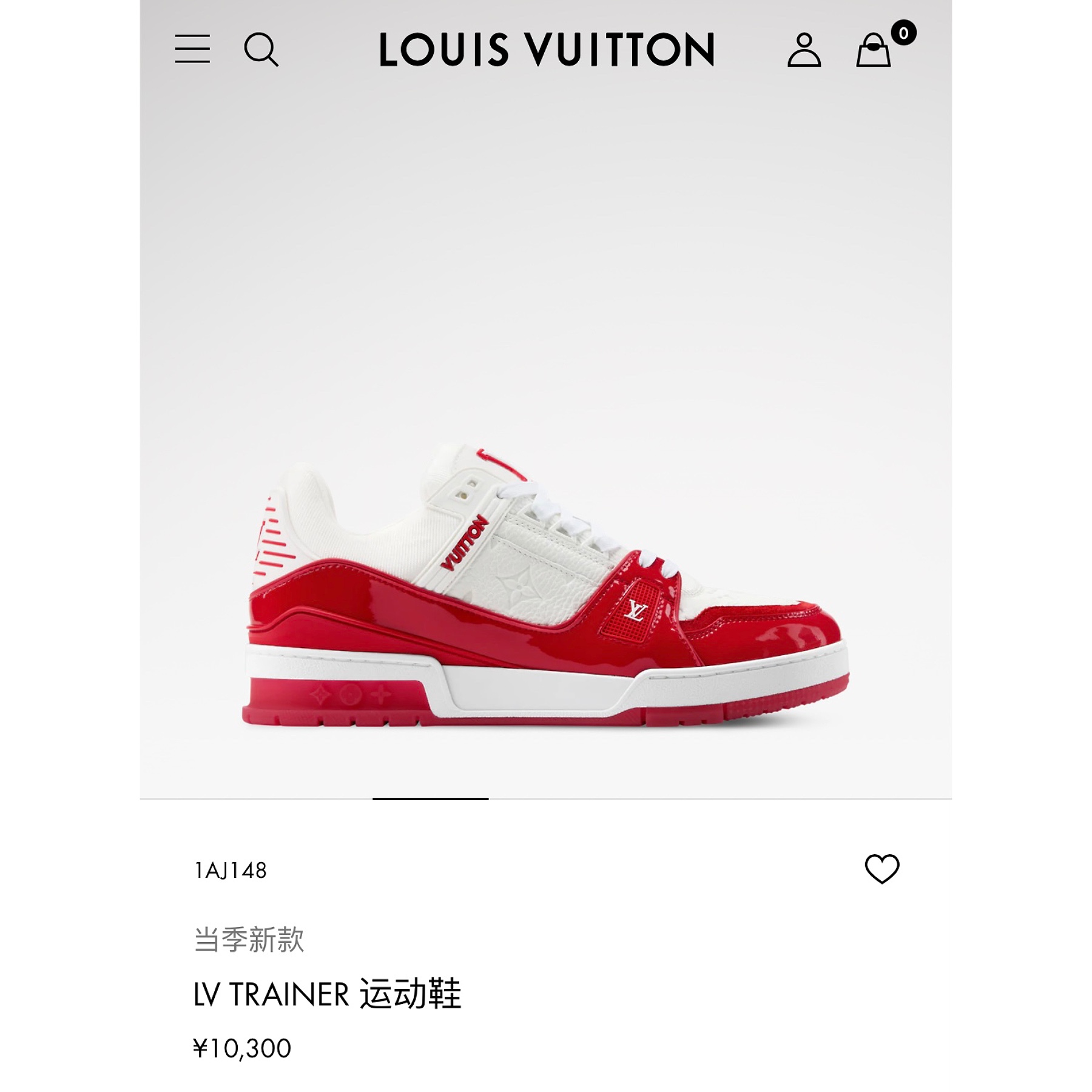
Task: Add LV Trainer to wishlist heart
Action: coord(882,869)
